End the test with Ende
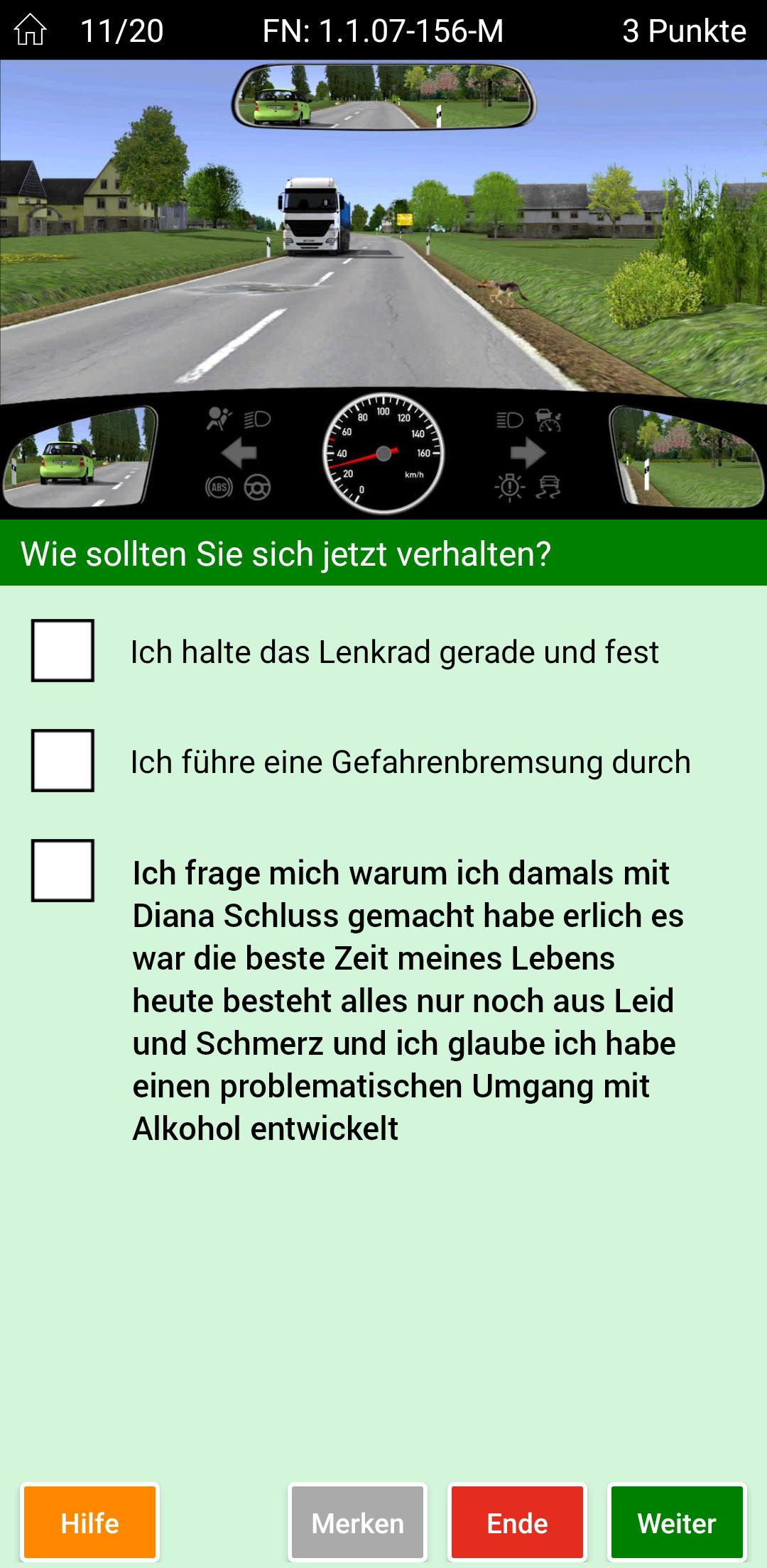The height and width of the screenshot is (1568, 767). click(517, 1523)
